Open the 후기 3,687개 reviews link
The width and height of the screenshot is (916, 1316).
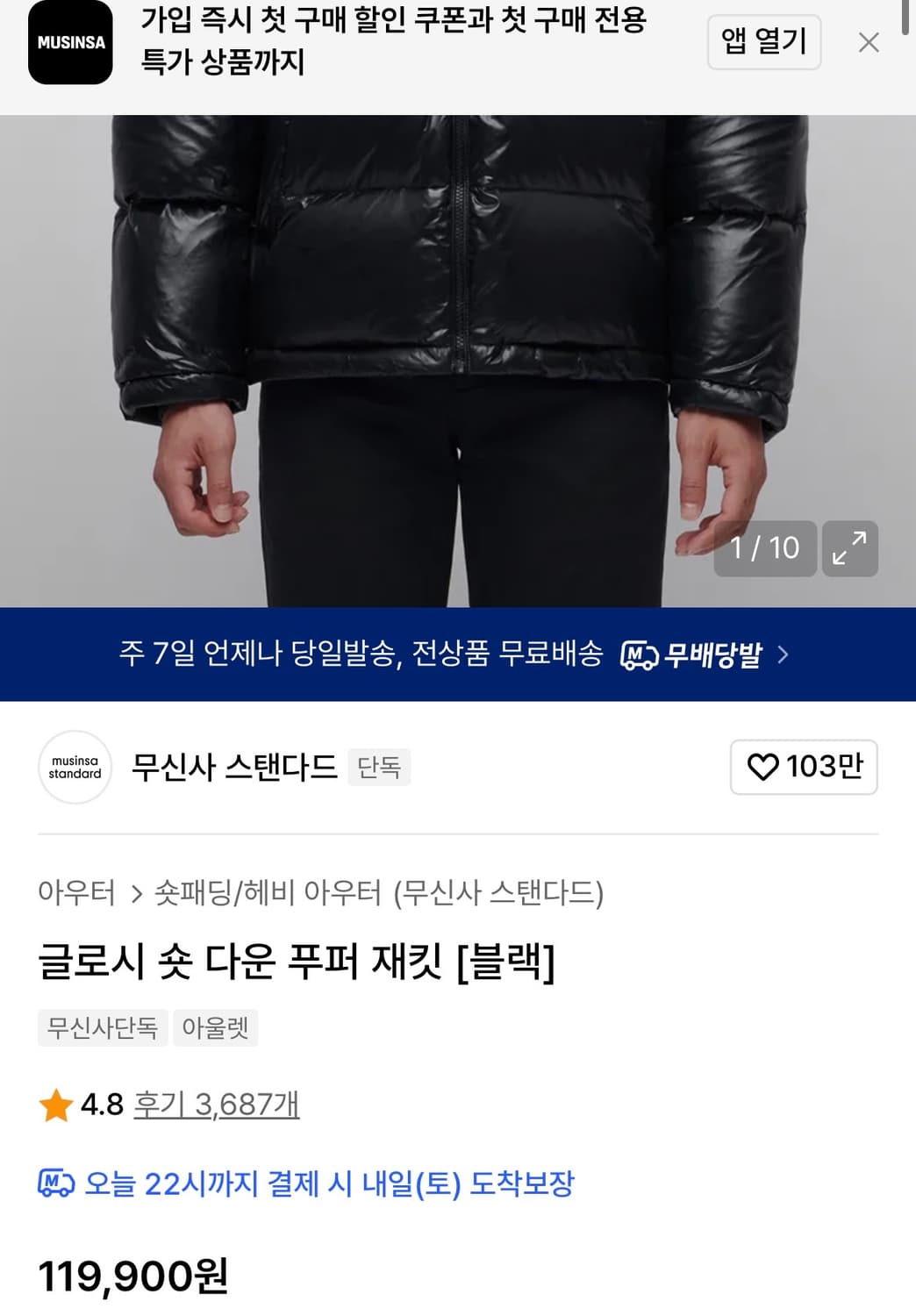tap(215, 1105)
